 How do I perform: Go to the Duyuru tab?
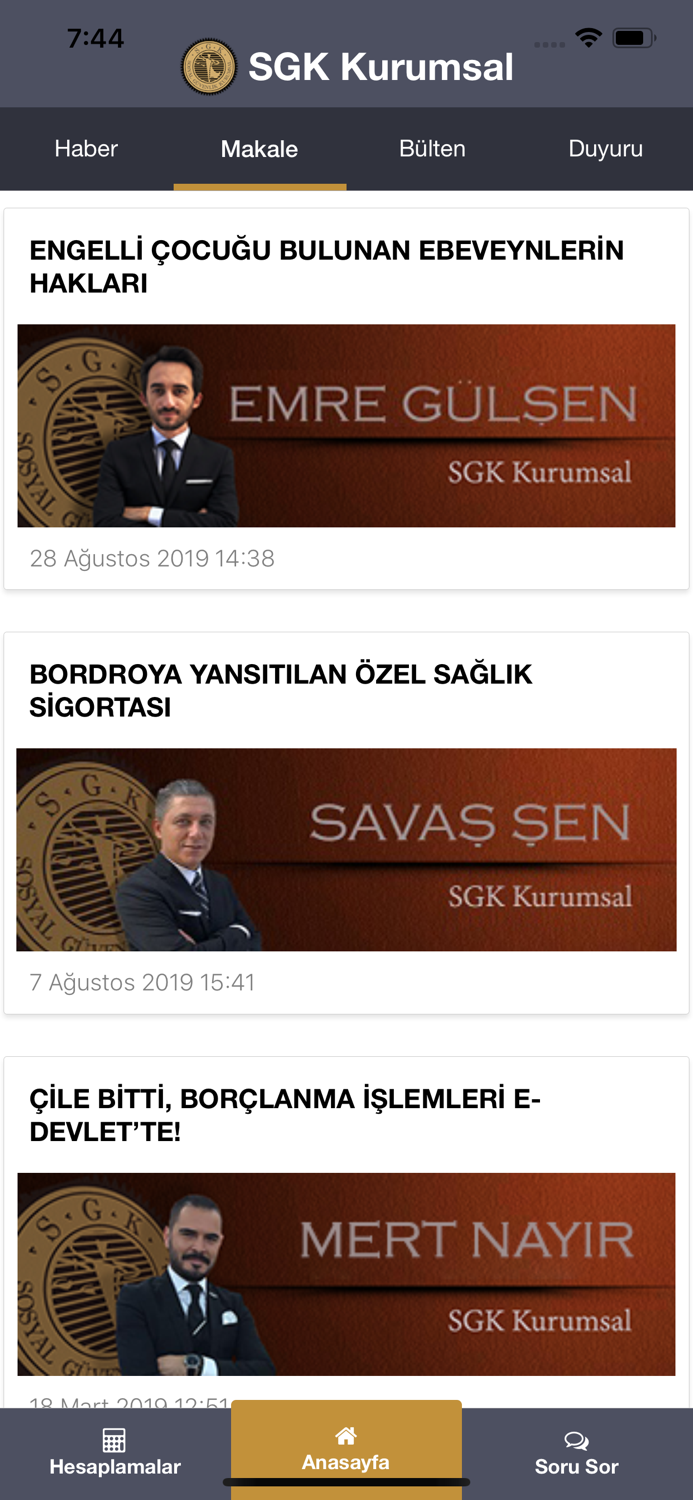[606, 149]
